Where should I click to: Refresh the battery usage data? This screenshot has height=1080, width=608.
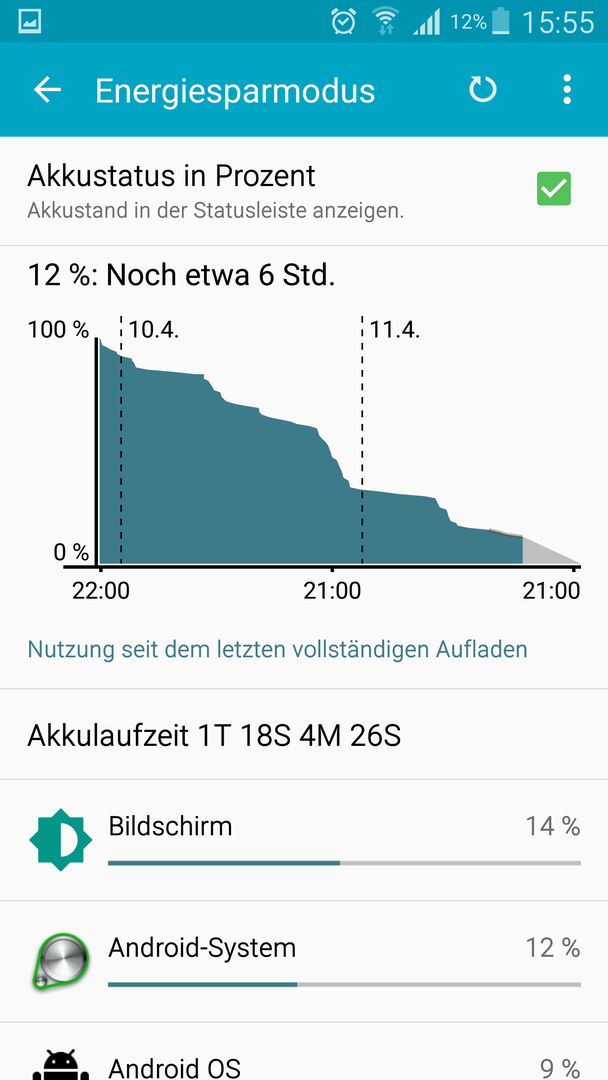pyautogui.click(x=483, y=90)
